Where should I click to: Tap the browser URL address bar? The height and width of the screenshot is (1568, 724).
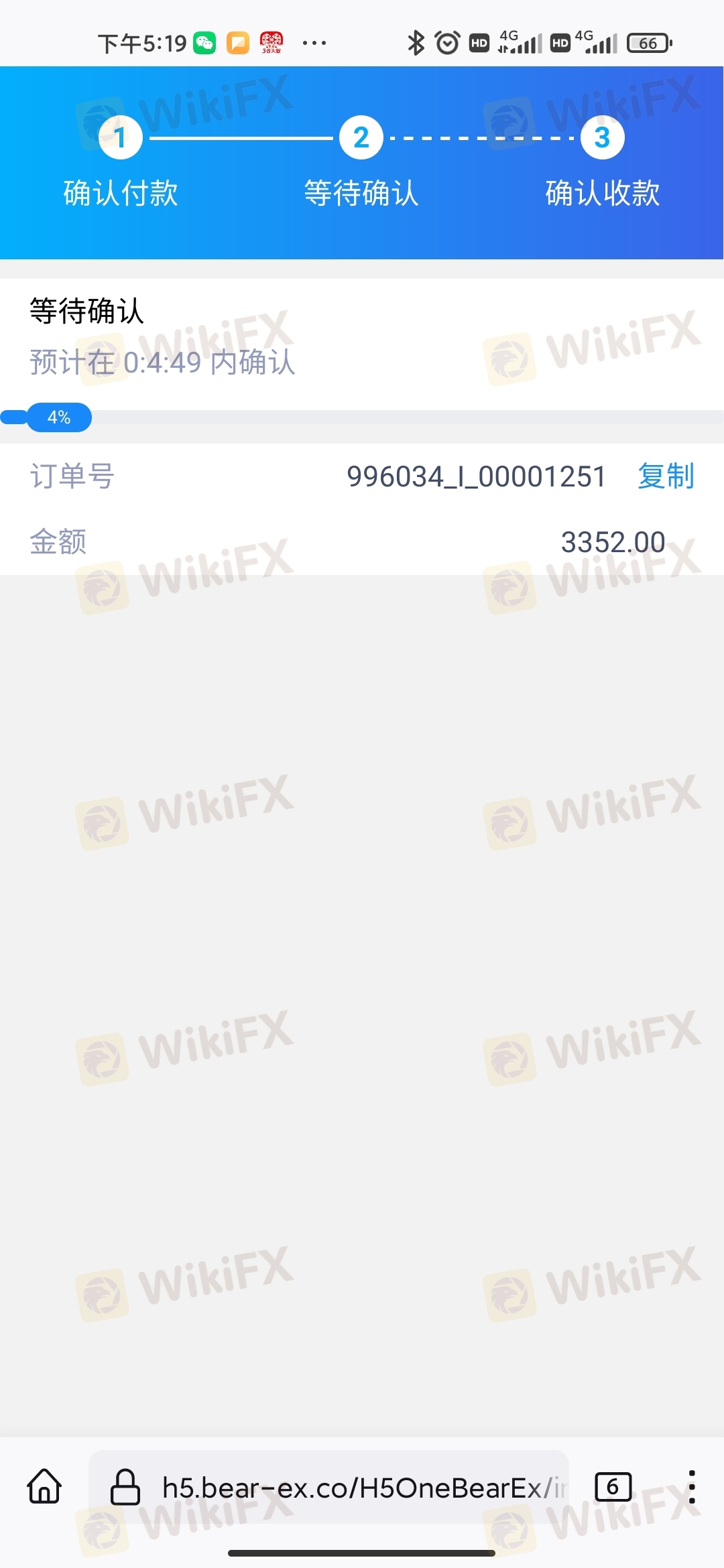coord(328,1487)
